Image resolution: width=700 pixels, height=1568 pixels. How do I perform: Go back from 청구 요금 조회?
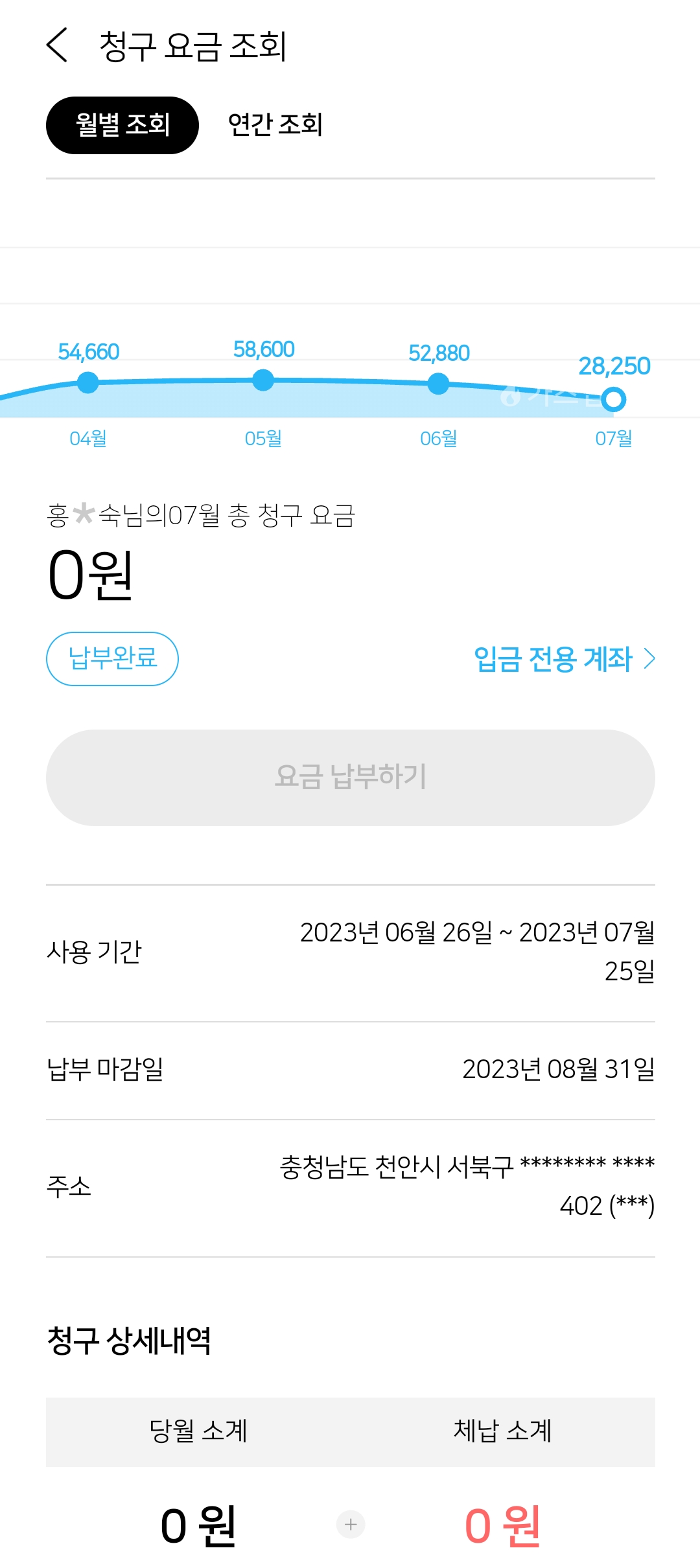57,45
